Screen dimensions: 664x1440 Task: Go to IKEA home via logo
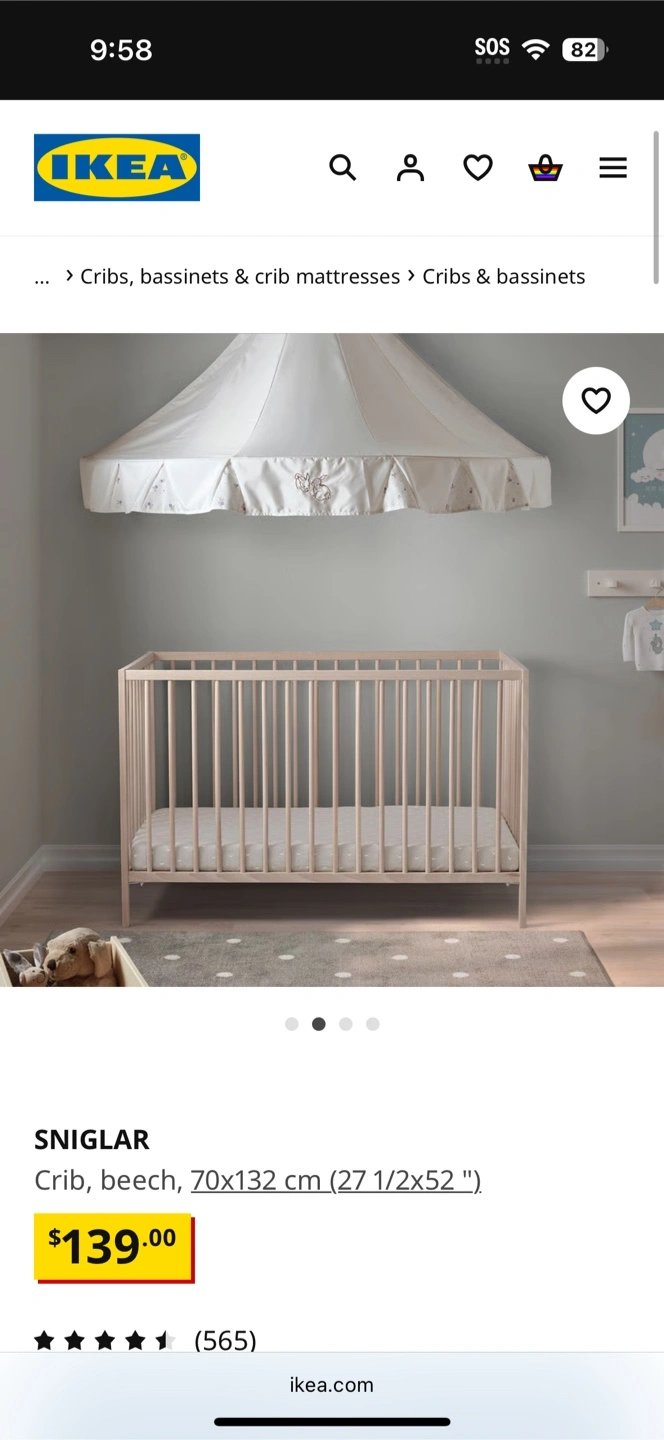coord(117,167)
